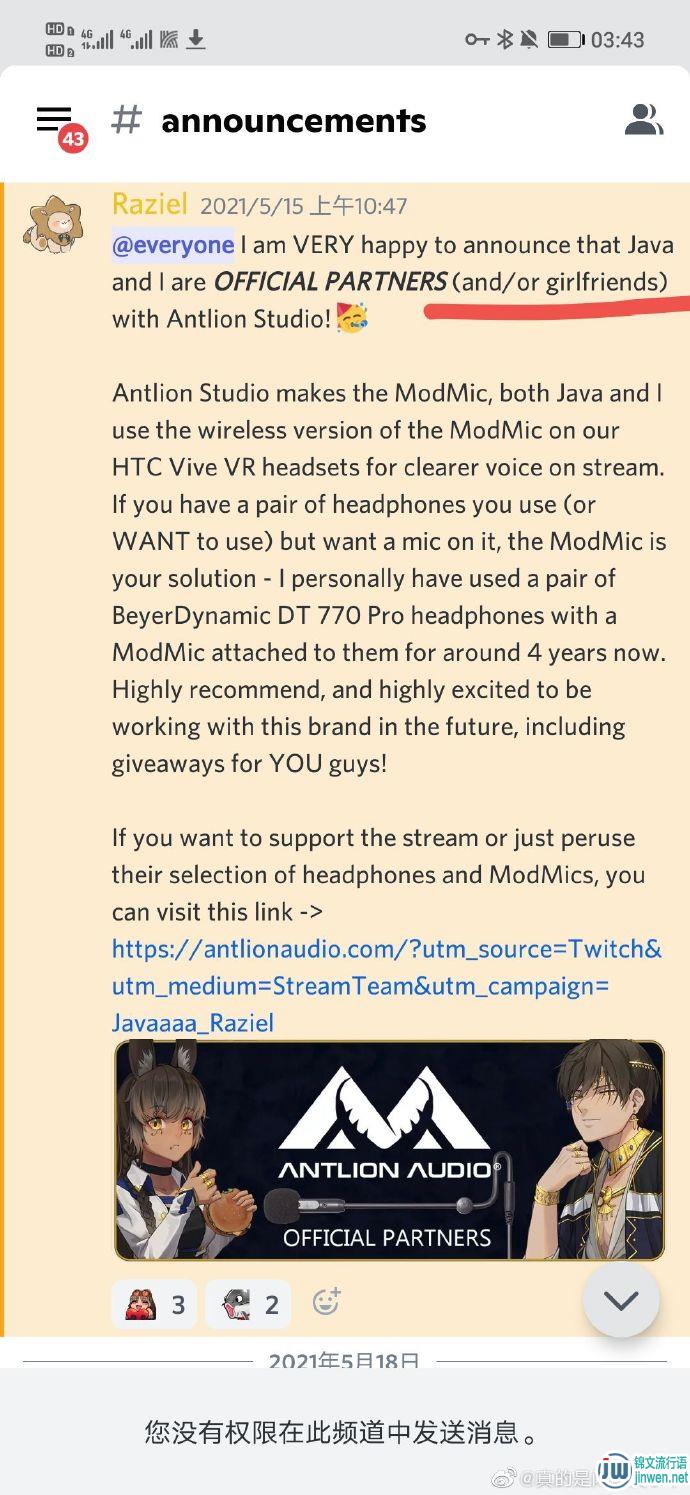Screen dimensions: 690x1495
Task: Tap Raziel's username
Action: pyautogui.click(x=150, y=204)
